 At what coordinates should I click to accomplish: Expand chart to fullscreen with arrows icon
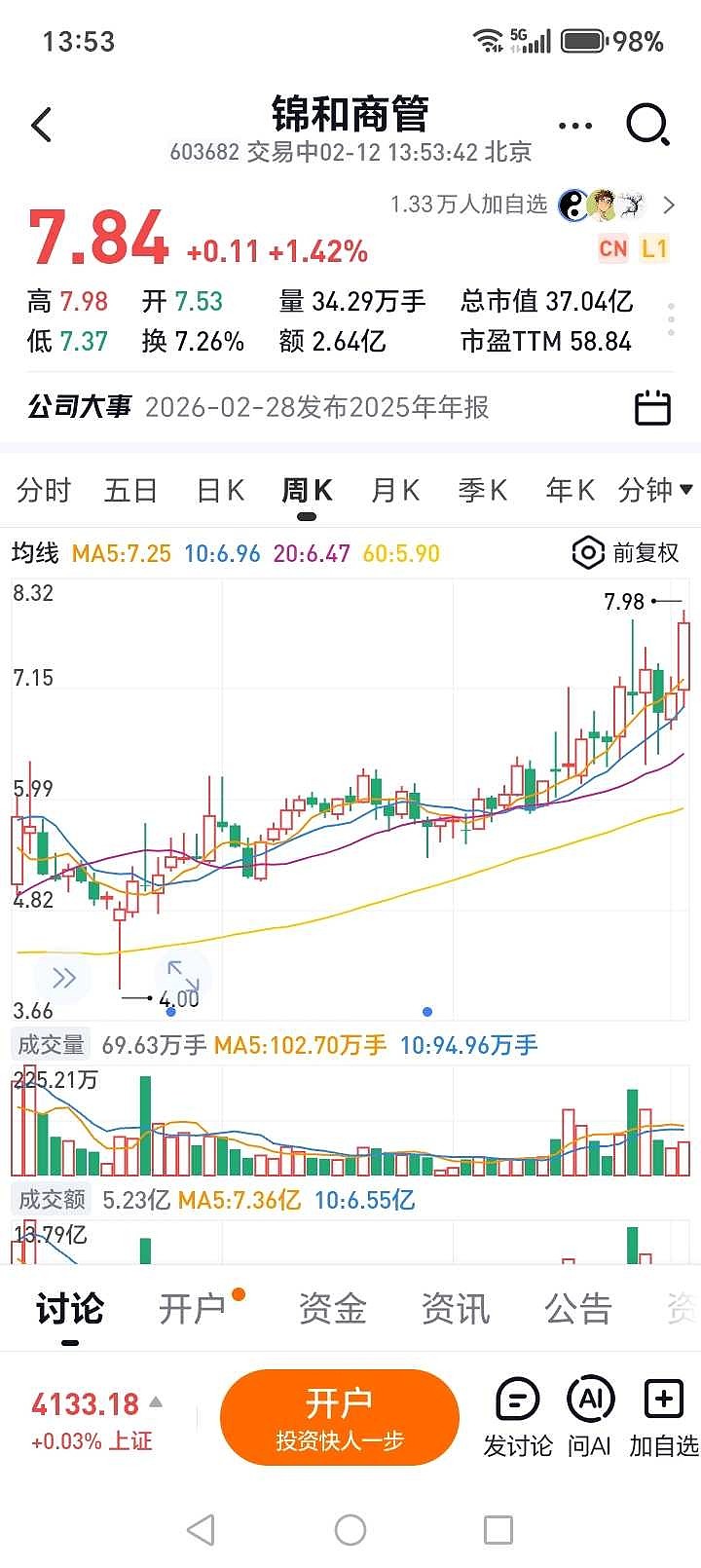182,975
